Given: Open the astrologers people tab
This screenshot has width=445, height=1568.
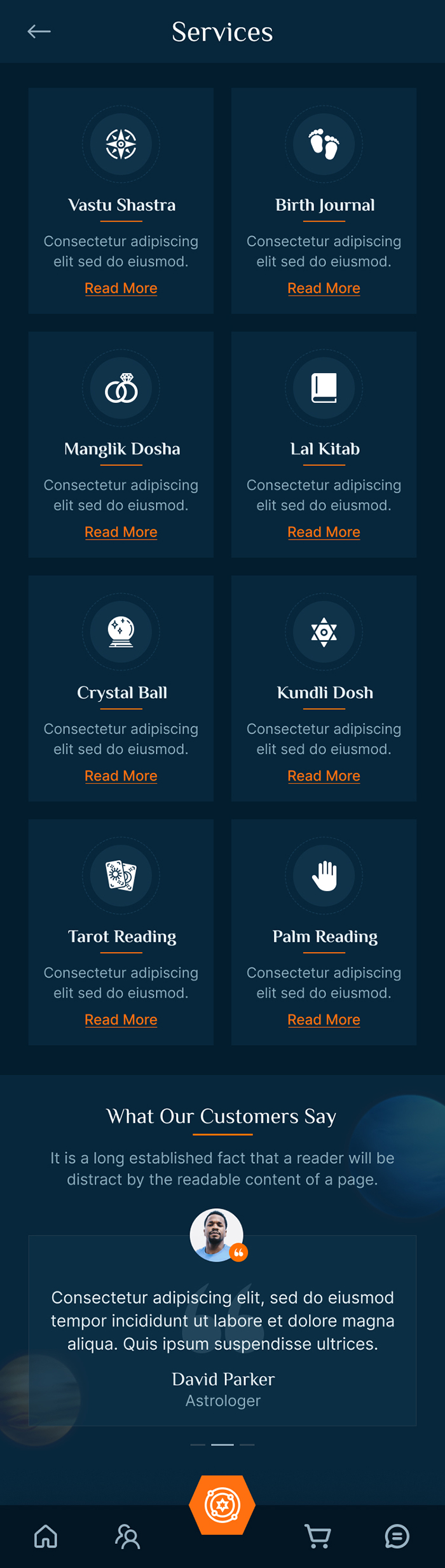Looking at the screenshot, I should [127, 1536].
